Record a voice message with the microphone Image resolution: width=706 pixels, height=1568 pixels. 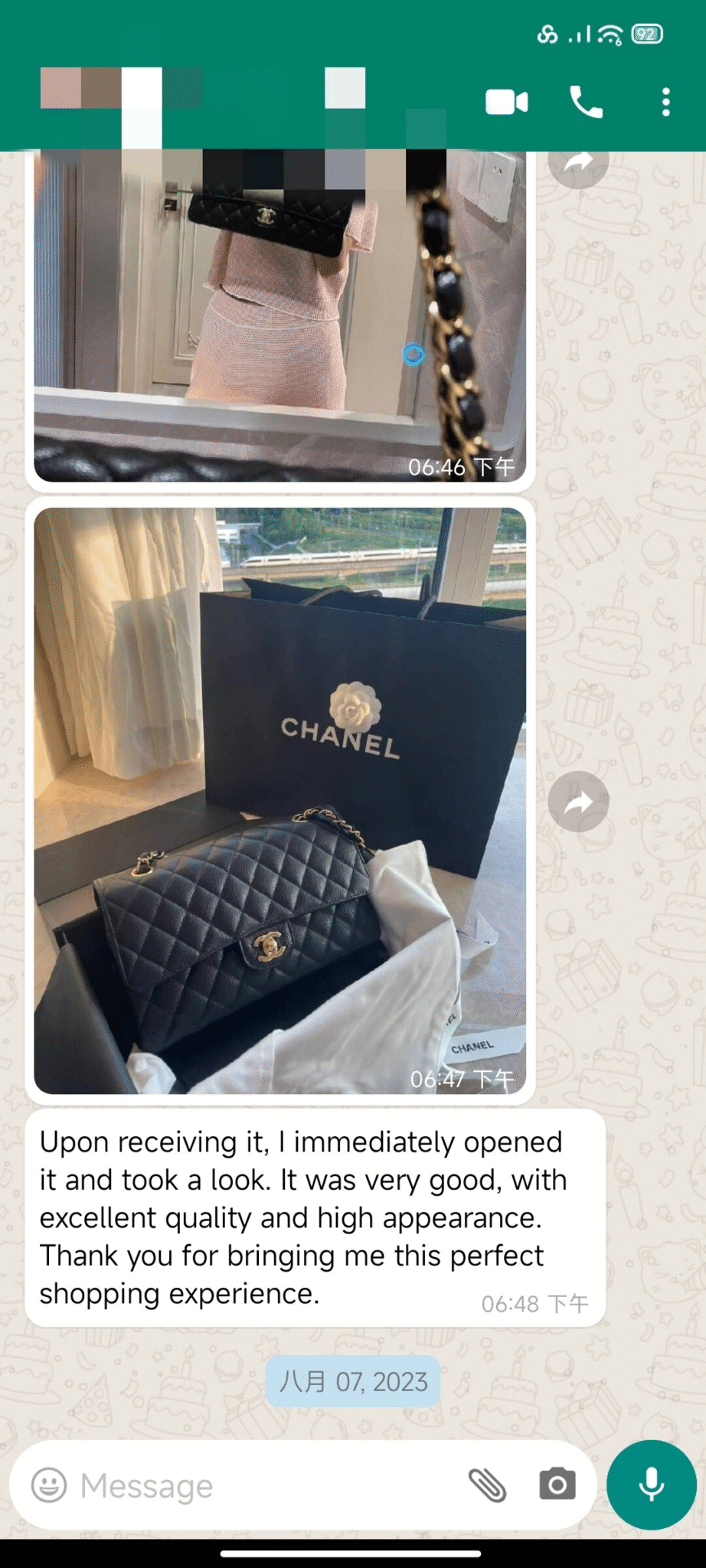coord(651,1485)
